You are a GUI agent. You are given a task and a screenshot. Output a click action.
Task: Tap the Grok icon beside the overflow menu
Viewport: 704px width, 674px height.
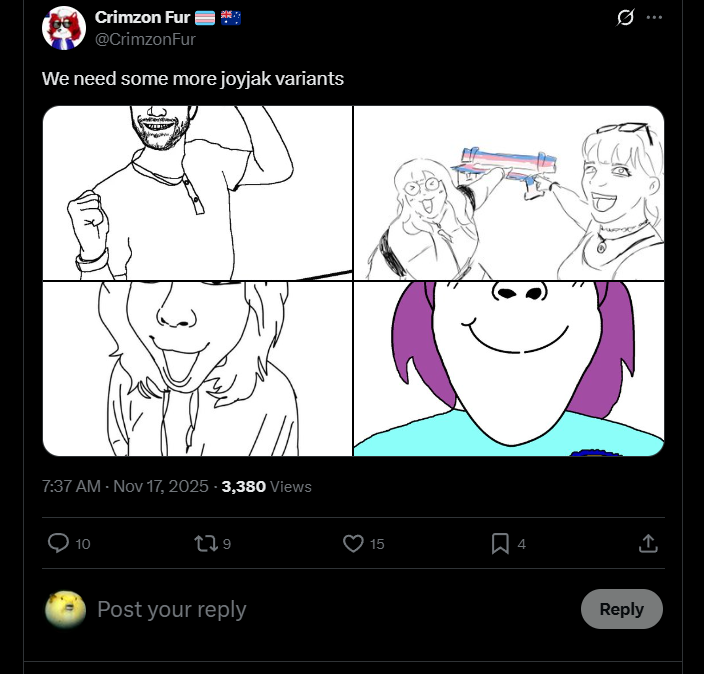pos(626,18)
